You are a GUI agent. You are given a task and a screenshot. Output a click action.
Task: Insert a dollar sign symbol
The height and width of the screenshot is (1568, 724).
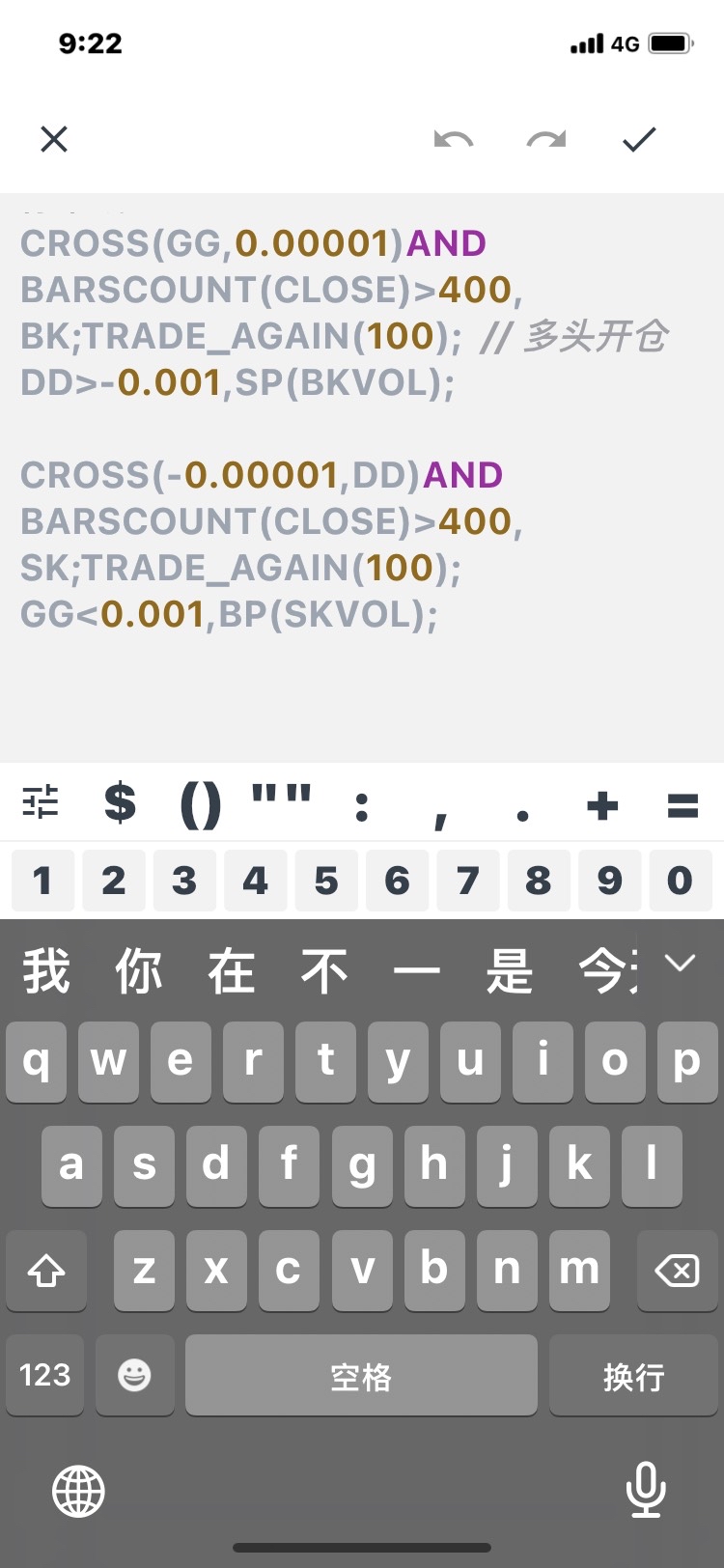[x=120, y=802]
